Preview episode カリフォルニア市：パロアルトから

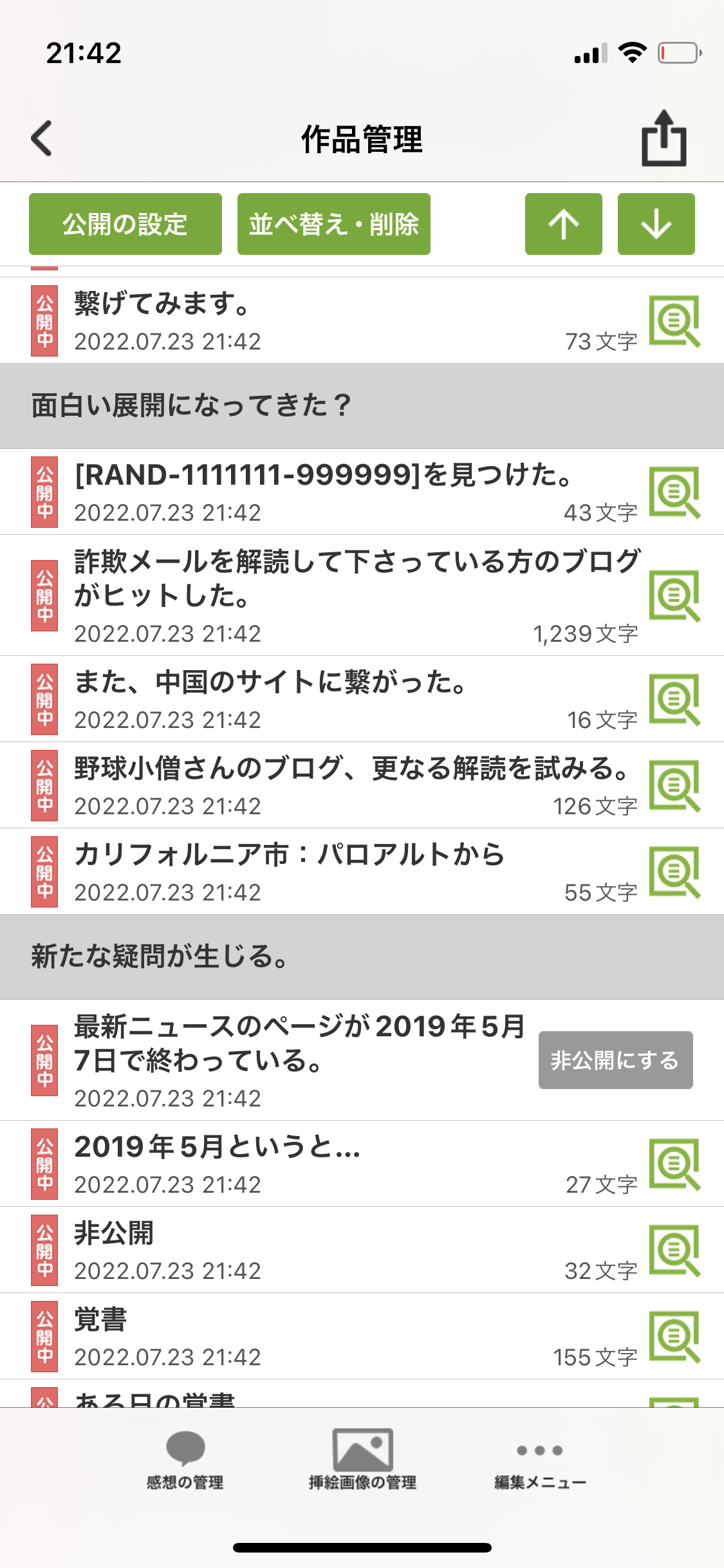(674, 872)
